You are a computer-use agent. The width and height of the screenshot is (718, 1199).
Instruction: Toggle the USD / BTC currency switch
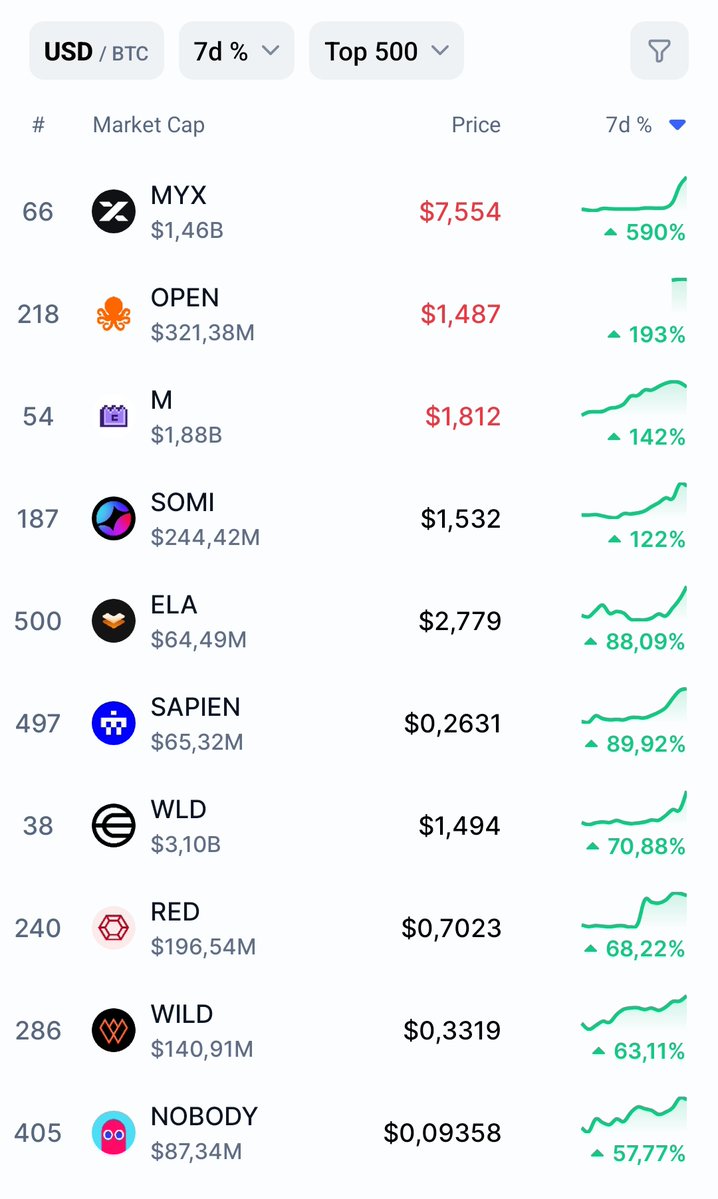pos(96,51)
